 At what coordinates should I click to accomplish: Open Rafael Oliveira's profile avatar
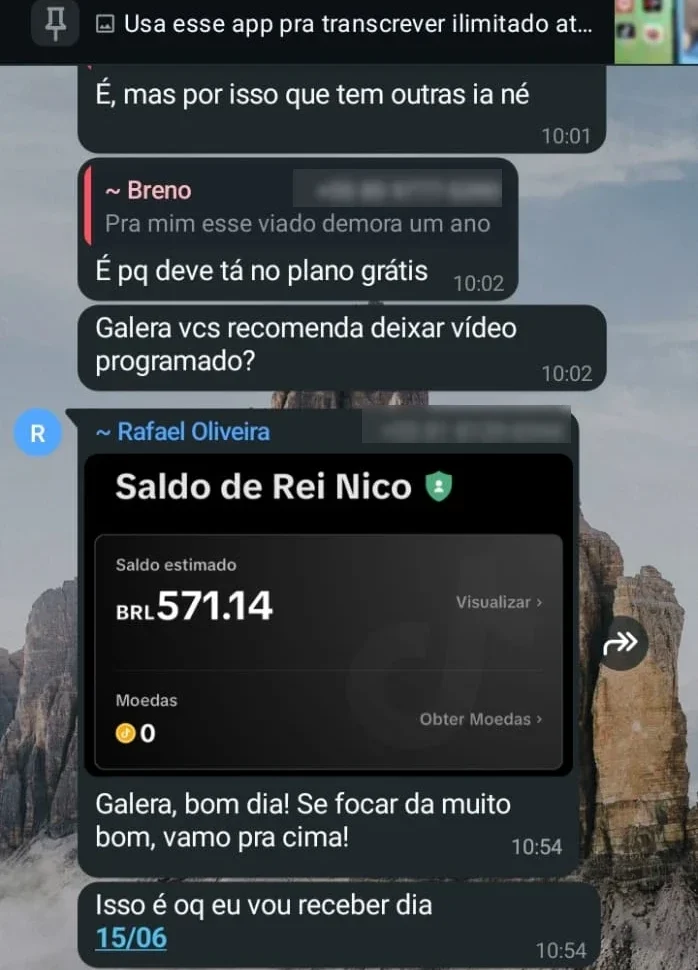[38, 433]
